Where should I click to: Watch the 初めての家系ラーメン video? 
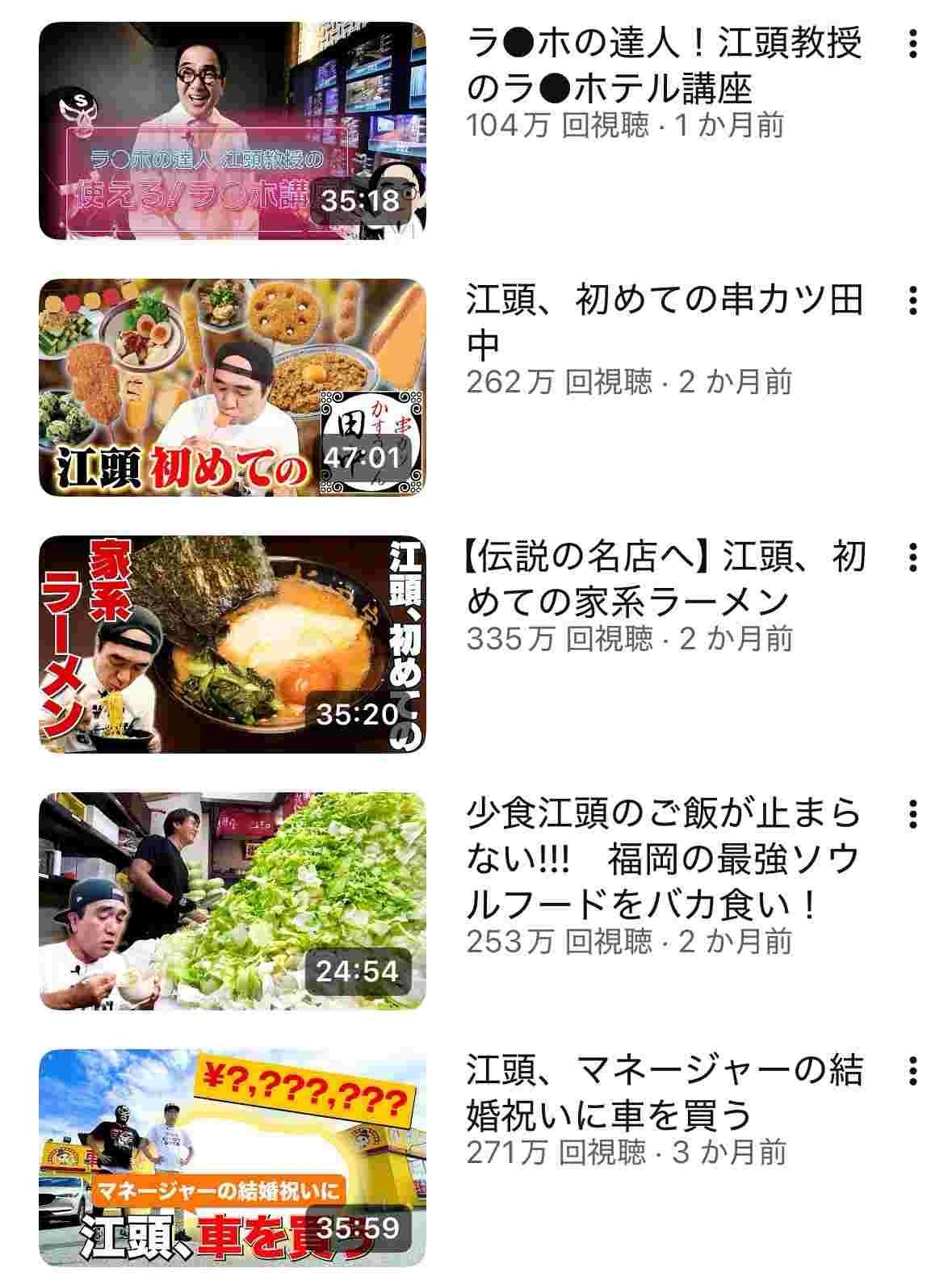233,645
